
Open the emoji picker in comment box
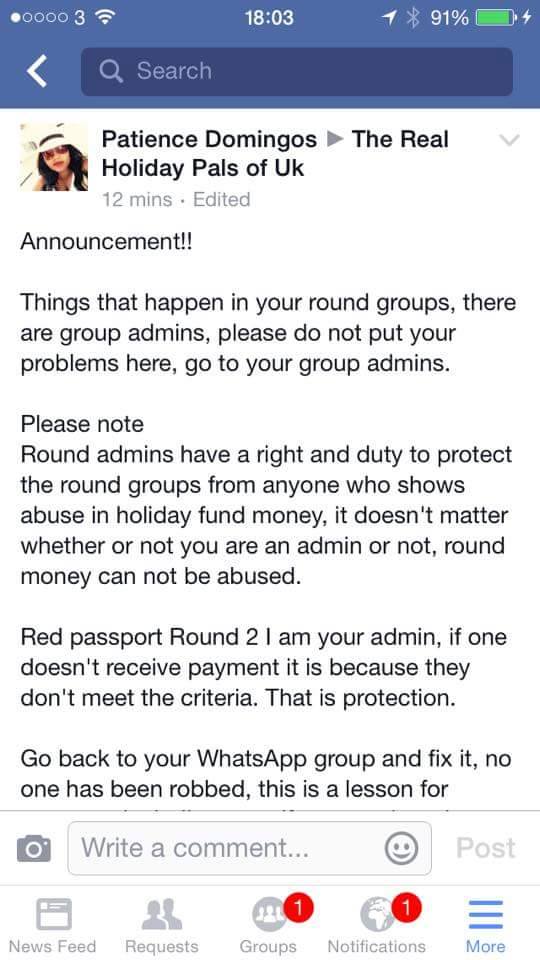402,848
